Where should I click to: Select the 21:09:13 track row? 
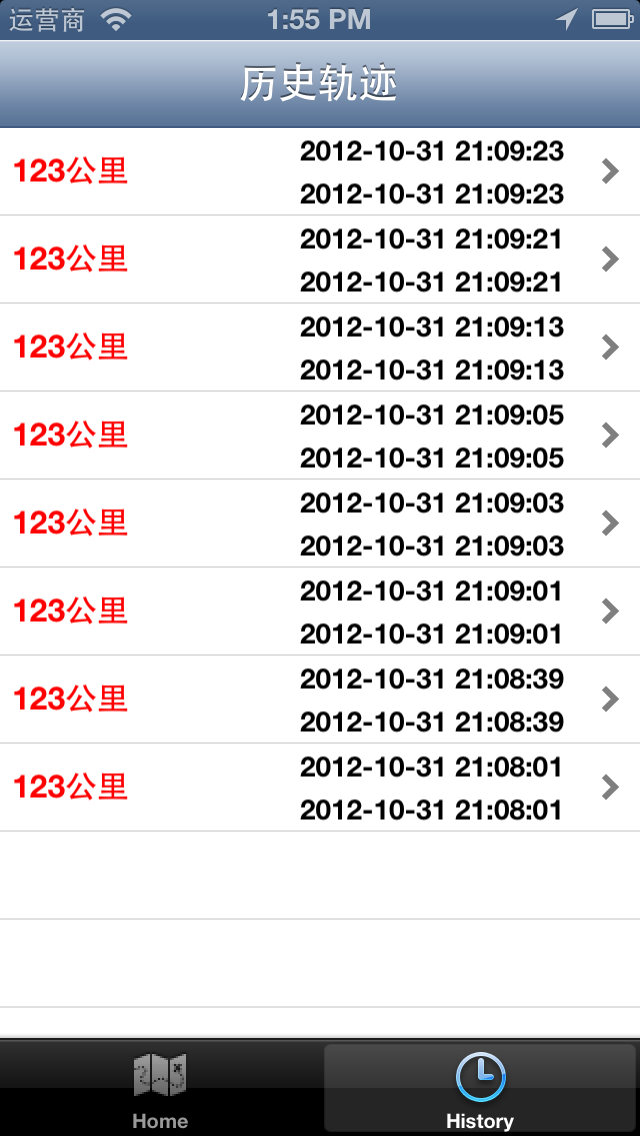pyautogui.click(x=320, y=347)
